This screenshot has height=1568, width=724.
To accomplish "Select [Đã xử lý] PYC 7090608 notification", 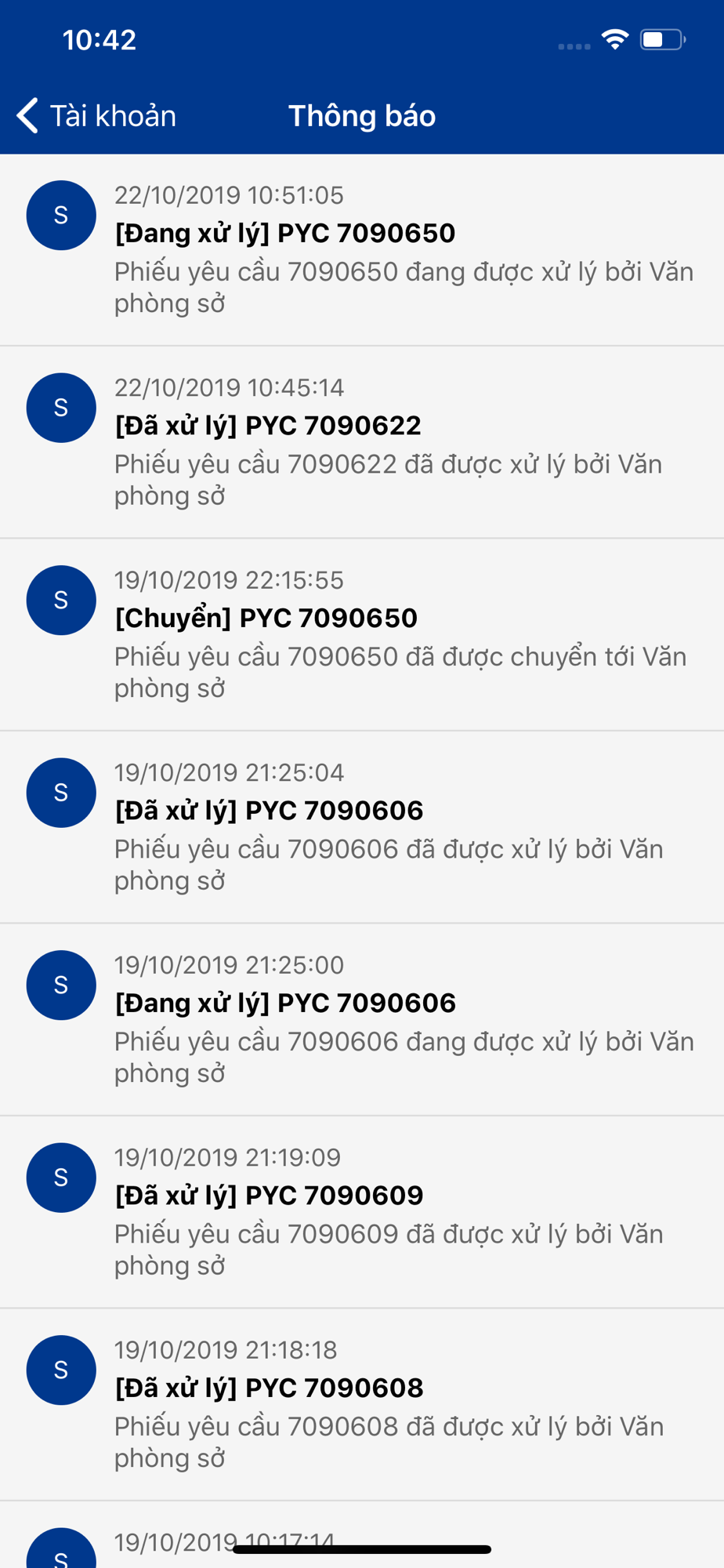I will pyautogui.click(x=362, y=1404).
